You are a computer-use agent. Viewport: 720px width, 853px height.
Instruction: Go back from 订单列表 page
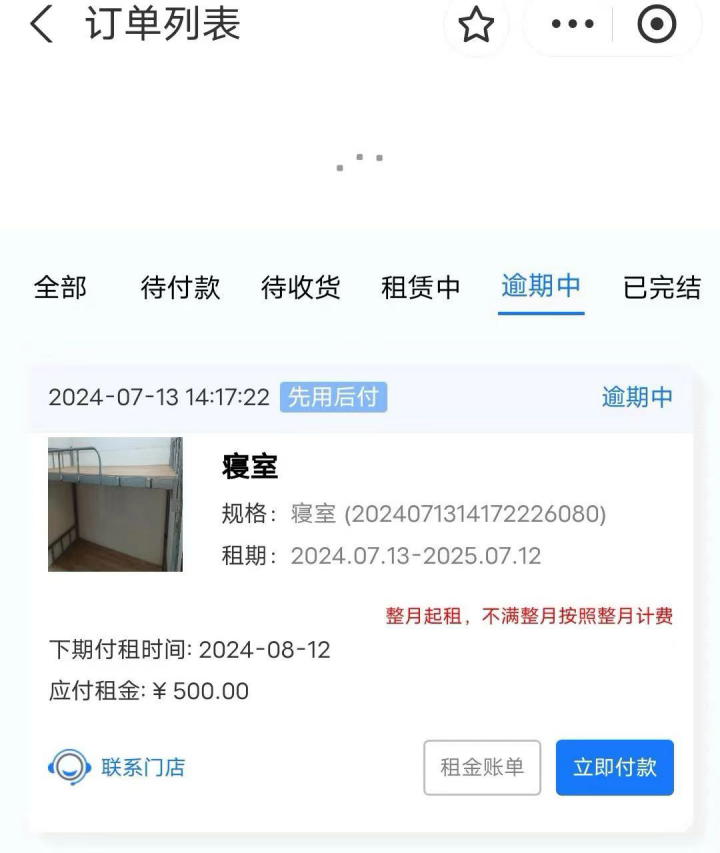(42, 26)
